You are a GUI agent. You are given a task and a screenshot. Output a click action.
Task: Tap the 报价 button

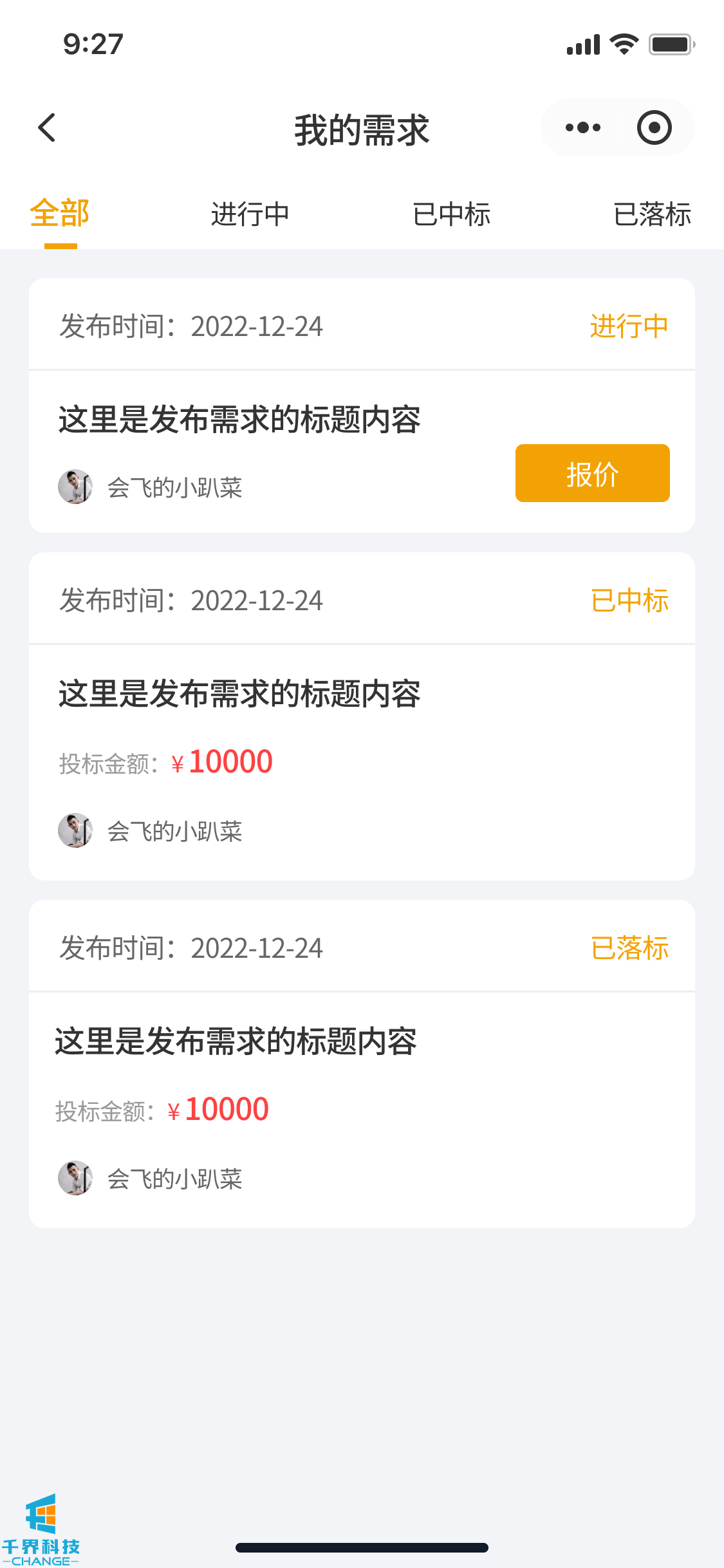[x=592, y=473]
